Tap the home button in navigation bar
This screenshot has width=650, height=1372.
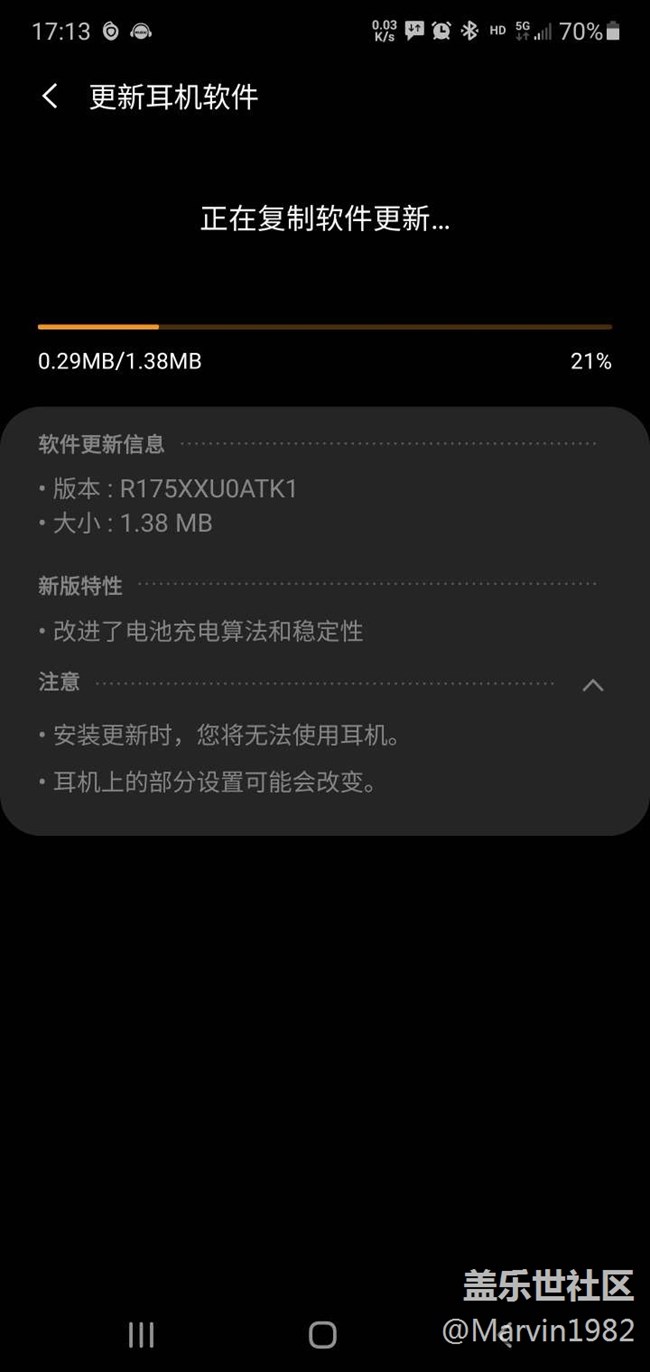coord(323,1334)
